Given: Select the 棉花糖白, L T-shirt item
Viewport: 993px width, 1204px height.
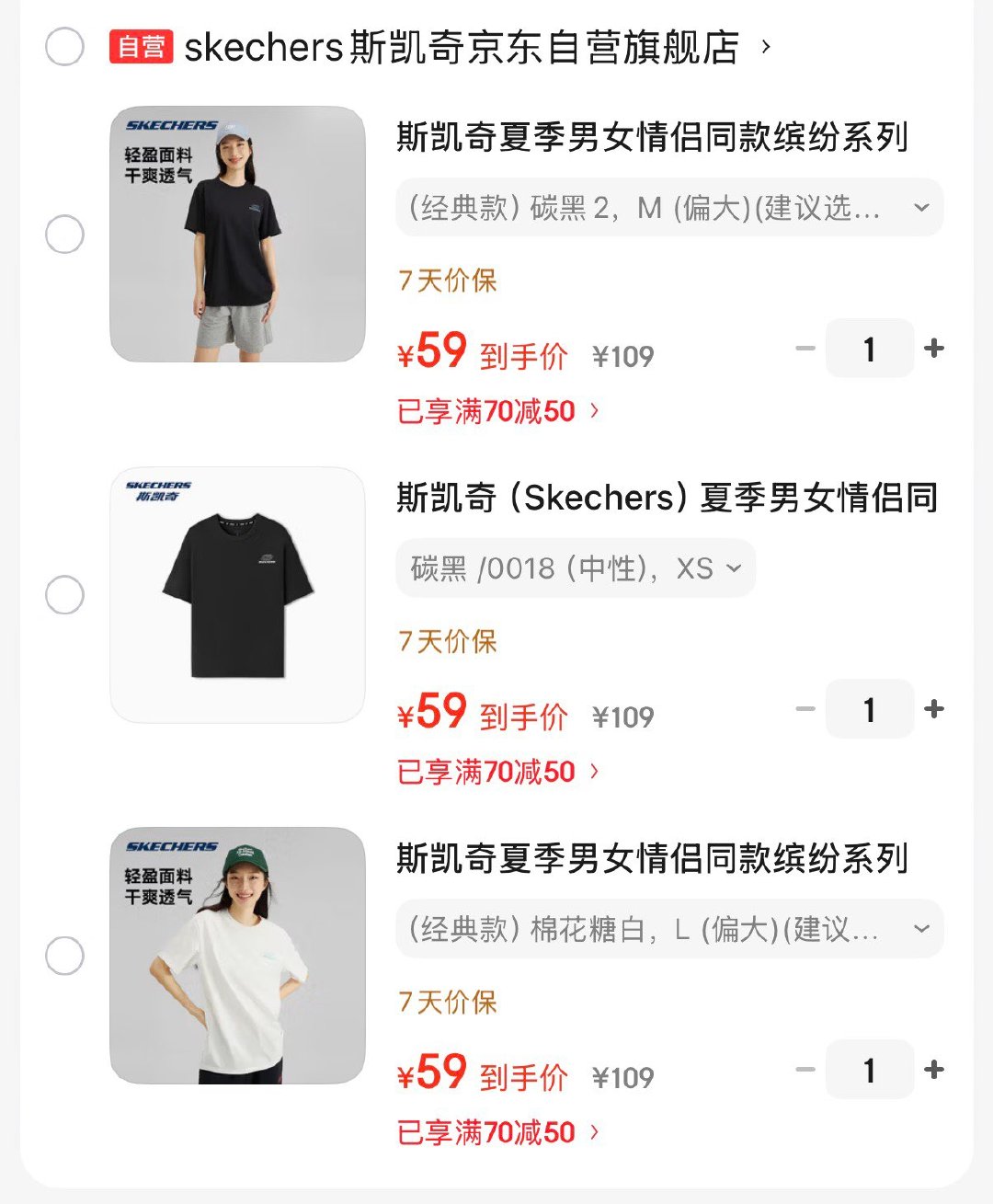Looking at the screenshot, I should 64,956.
